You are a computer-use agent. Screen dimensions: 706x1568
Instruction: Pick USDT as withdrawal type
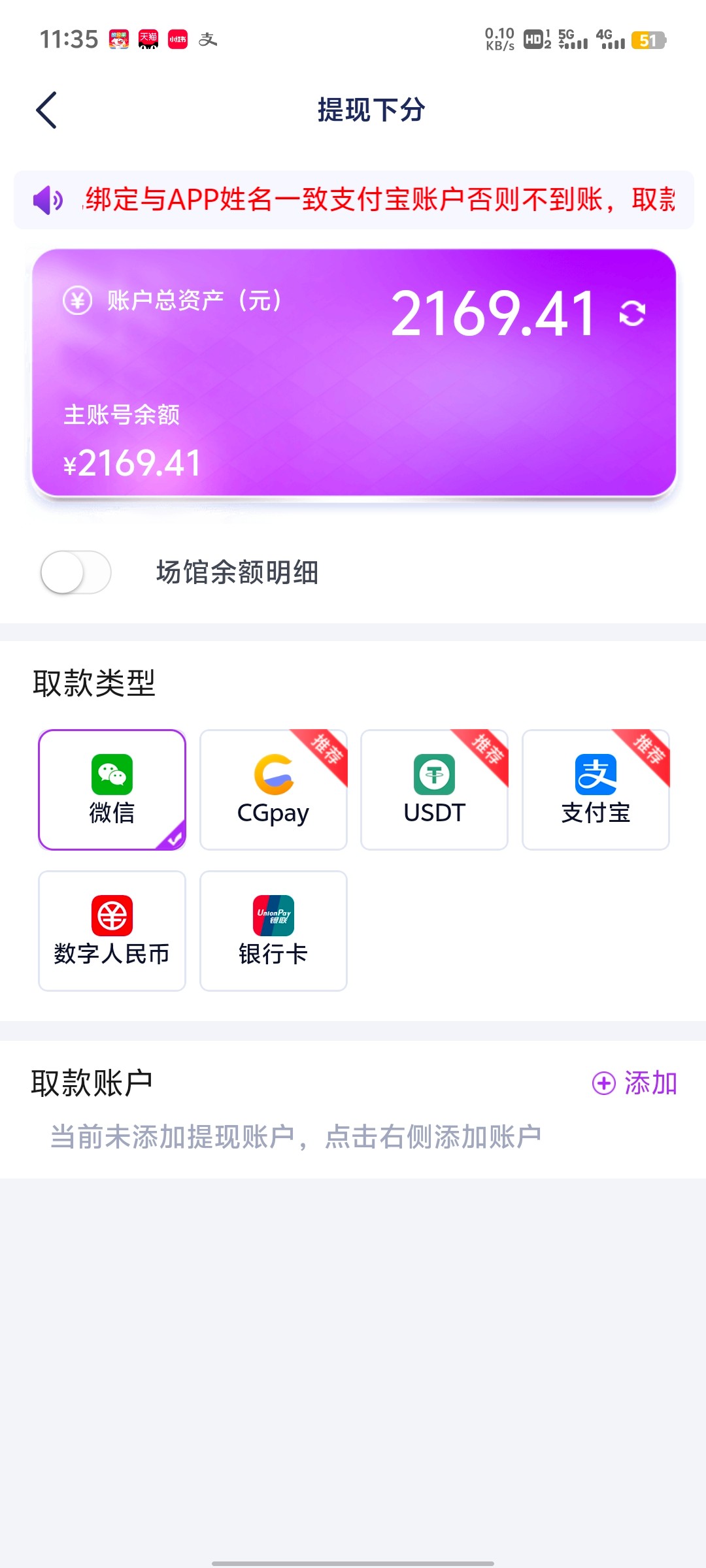(x=434, y=789)
